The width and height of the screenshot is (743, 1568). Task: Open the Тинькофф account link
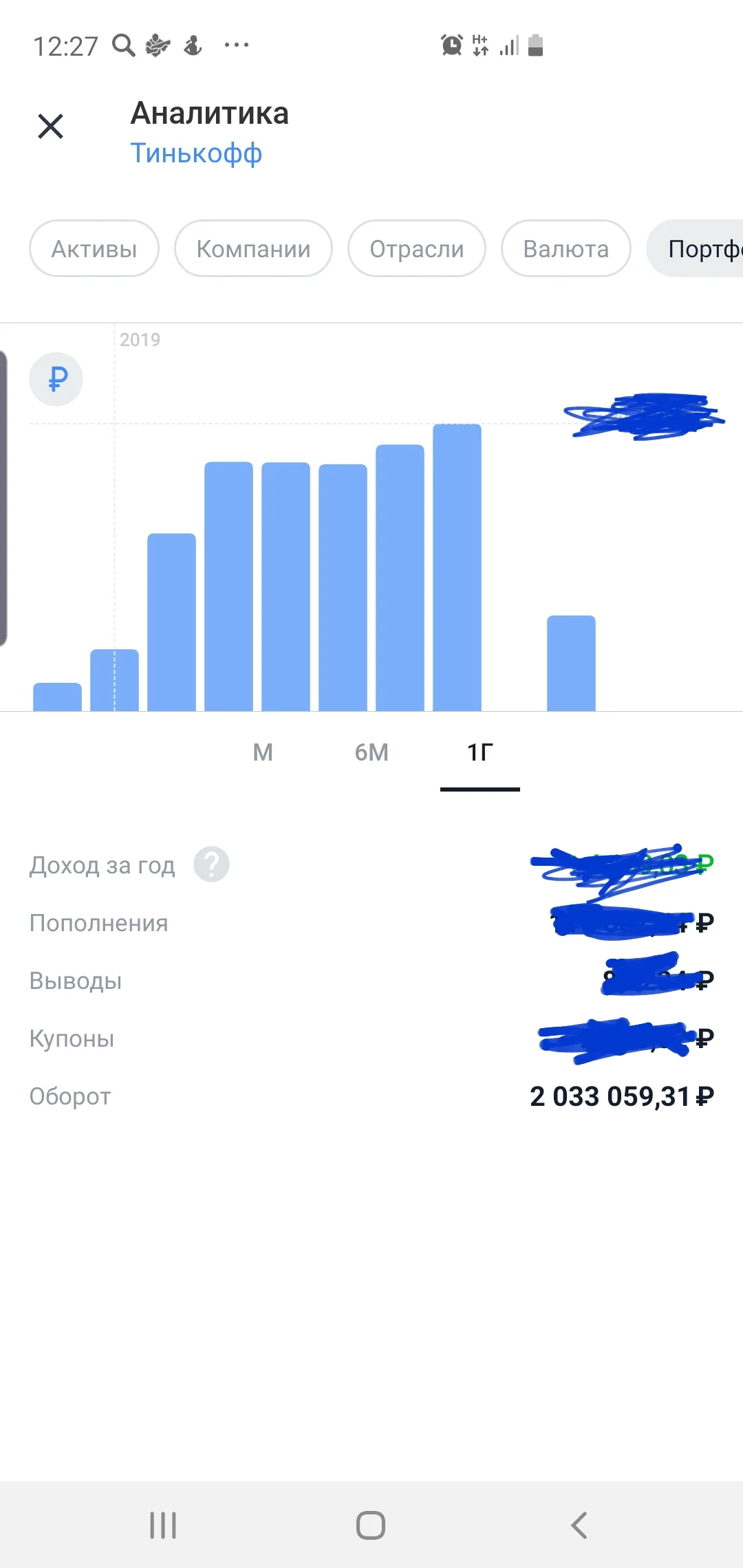197,153
